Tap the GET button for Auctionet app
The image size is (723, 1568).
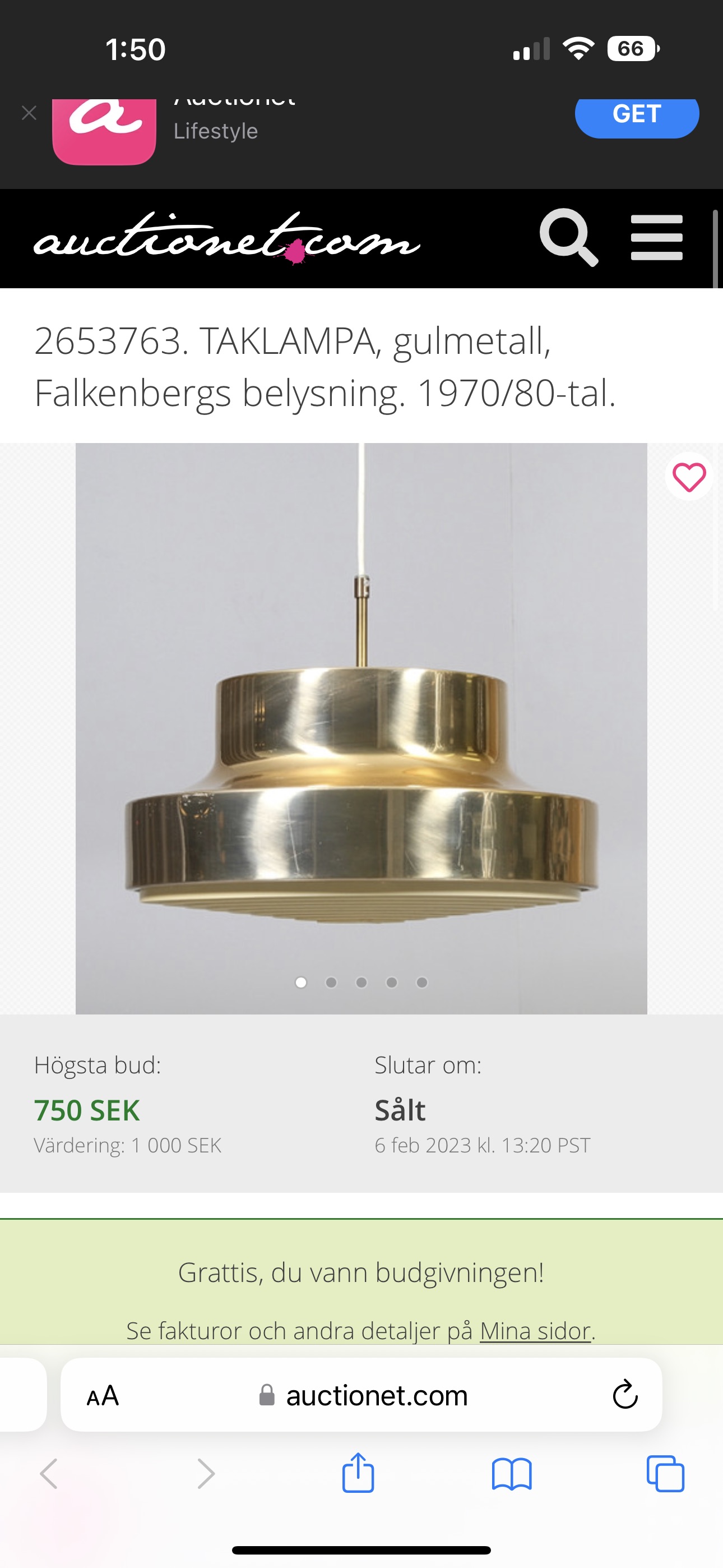tap(636, 116)
